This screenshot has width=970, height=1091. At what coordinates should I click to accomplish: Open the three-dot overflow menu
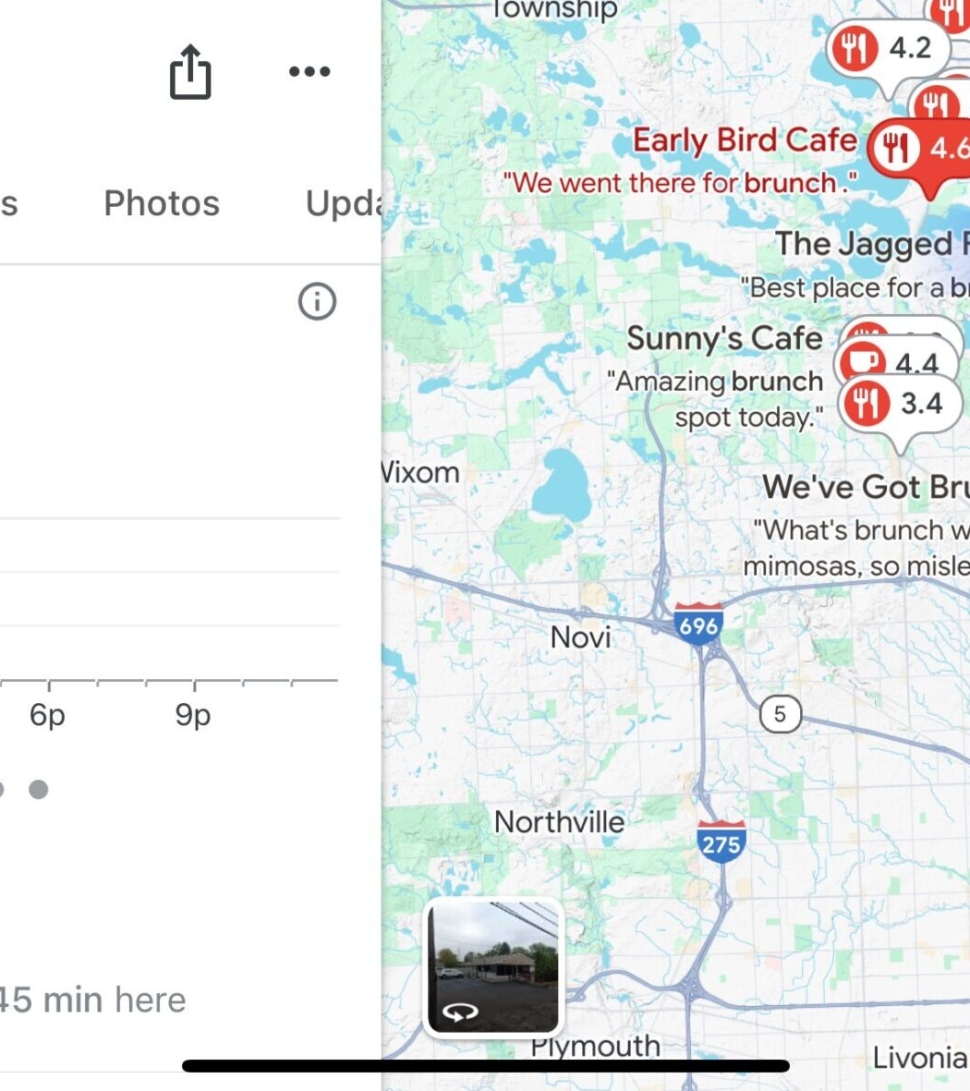click(x=309, y=72)
